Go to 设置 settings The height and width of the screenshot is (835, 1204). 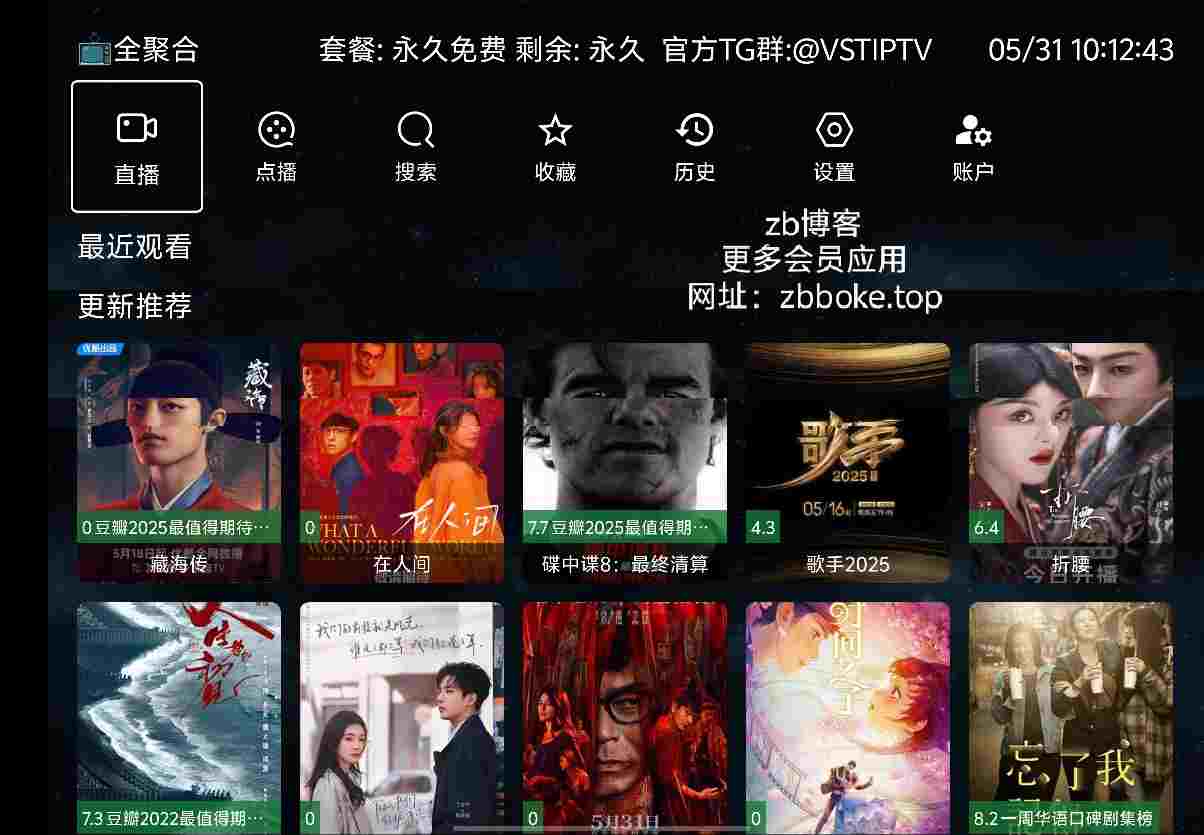point(834,147)
